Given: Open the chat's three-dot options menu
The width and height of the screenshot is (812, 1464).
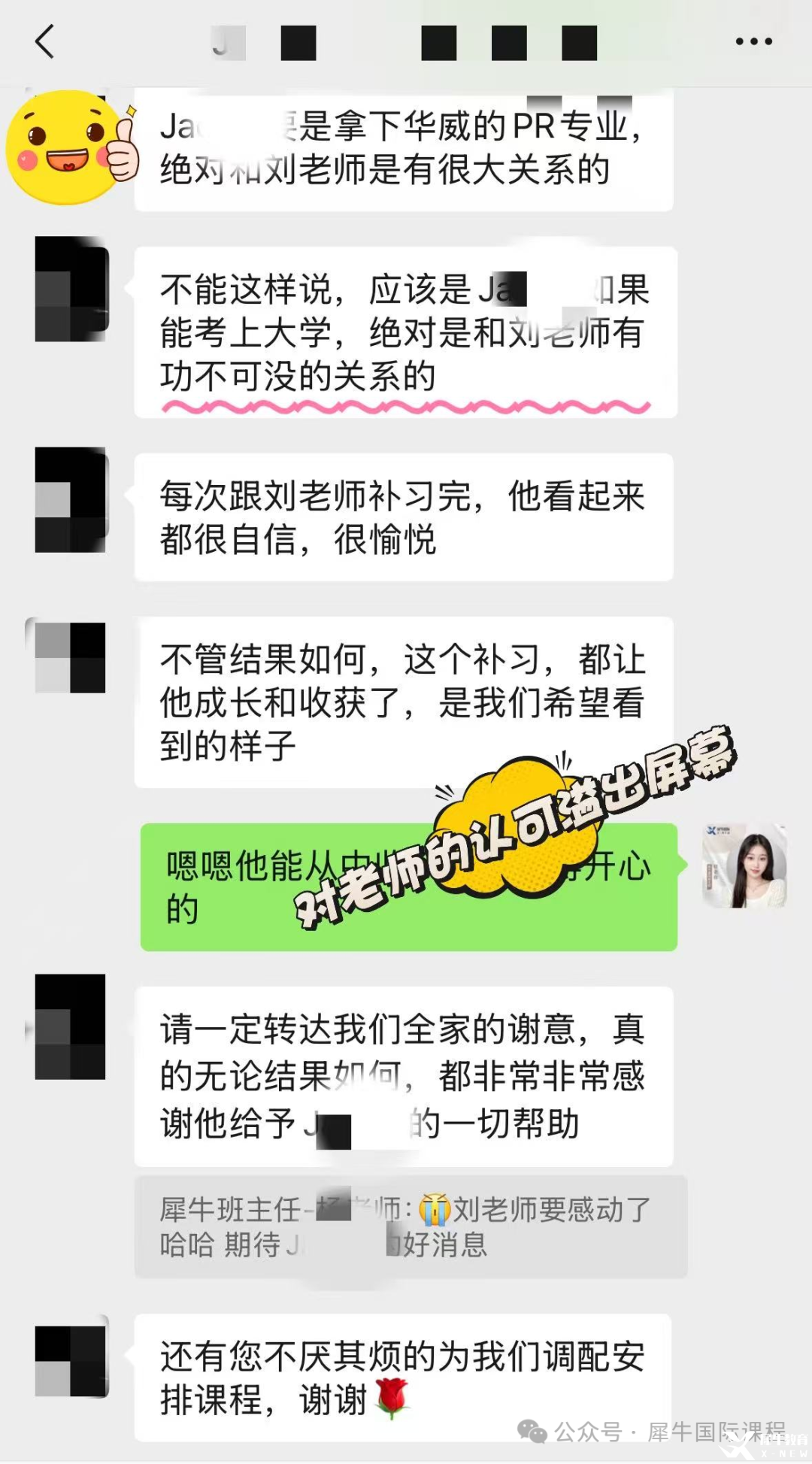Looking at the screenshot, I should [753, 42].
